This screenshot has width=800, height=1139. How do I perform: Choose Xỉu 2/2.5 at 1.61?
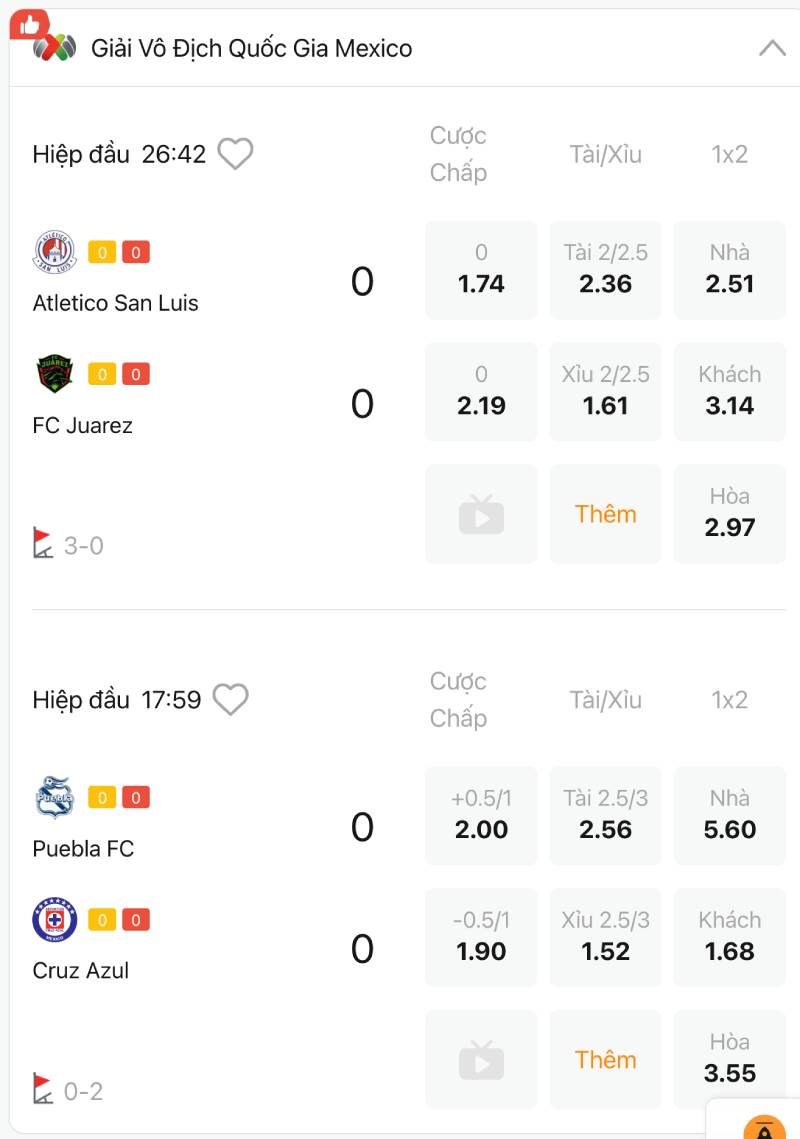coord(605,392)
